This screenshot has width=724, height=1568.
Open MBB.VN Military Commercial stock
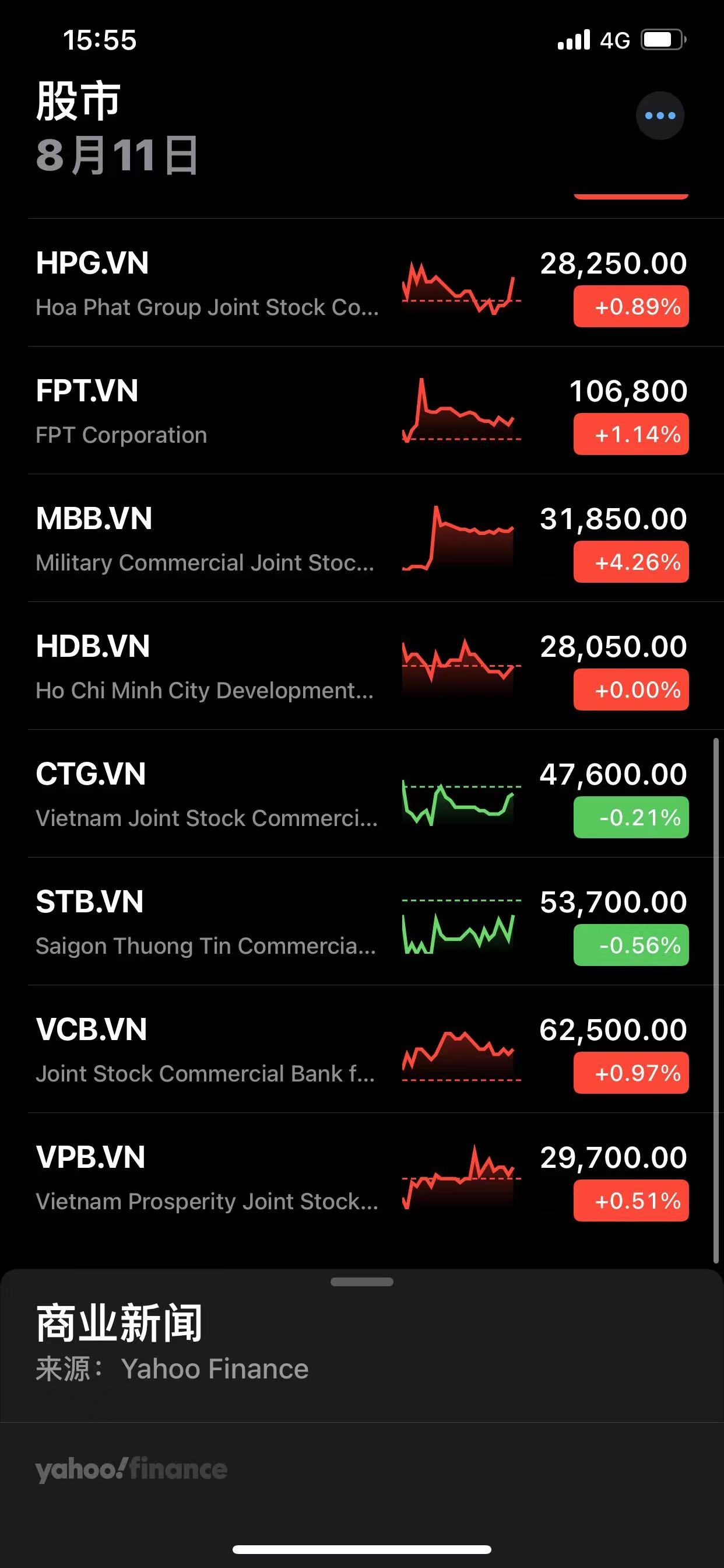(362, 538)
